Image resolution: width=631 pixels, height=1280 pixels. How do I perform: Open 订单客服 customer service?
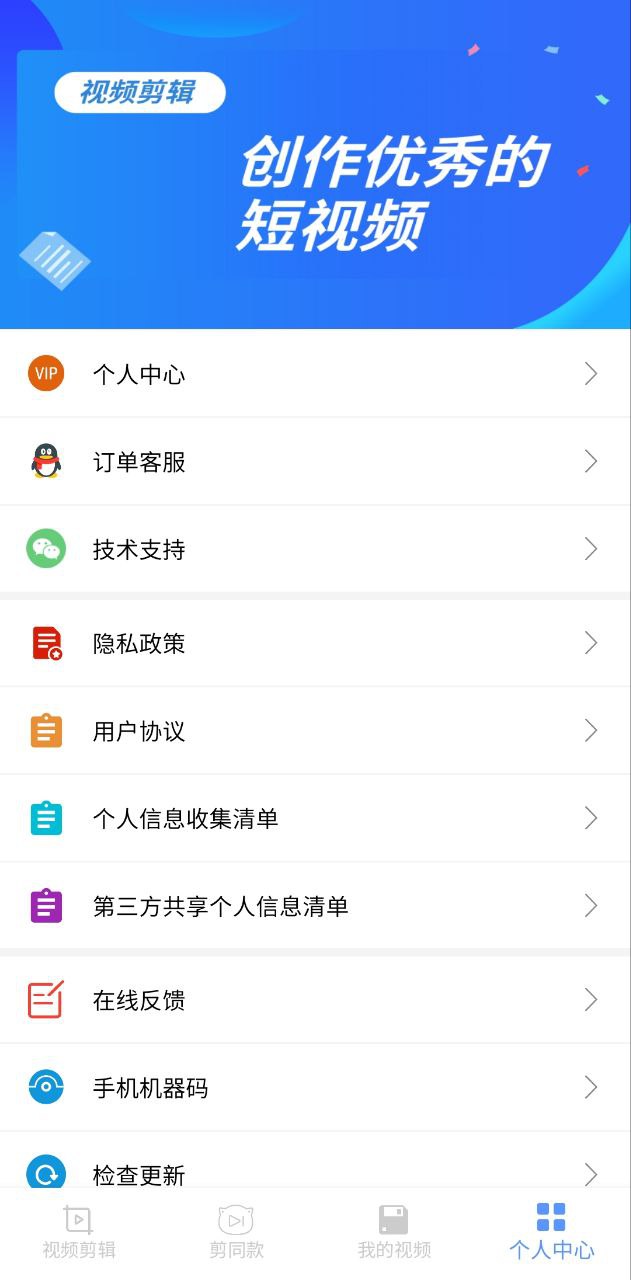coord(315,462)
